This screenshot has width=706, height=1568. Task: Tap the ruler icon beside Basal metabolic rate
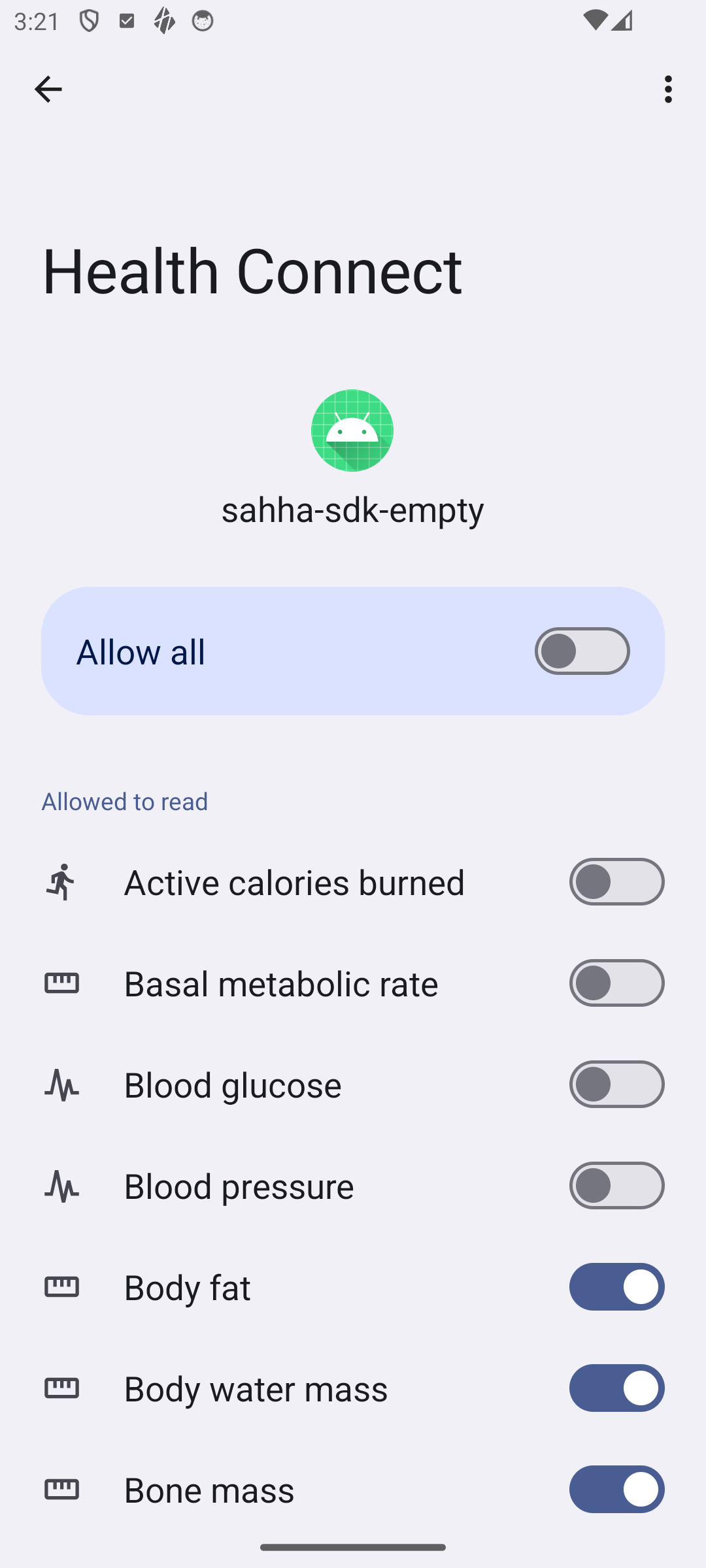tap(61, 983)
